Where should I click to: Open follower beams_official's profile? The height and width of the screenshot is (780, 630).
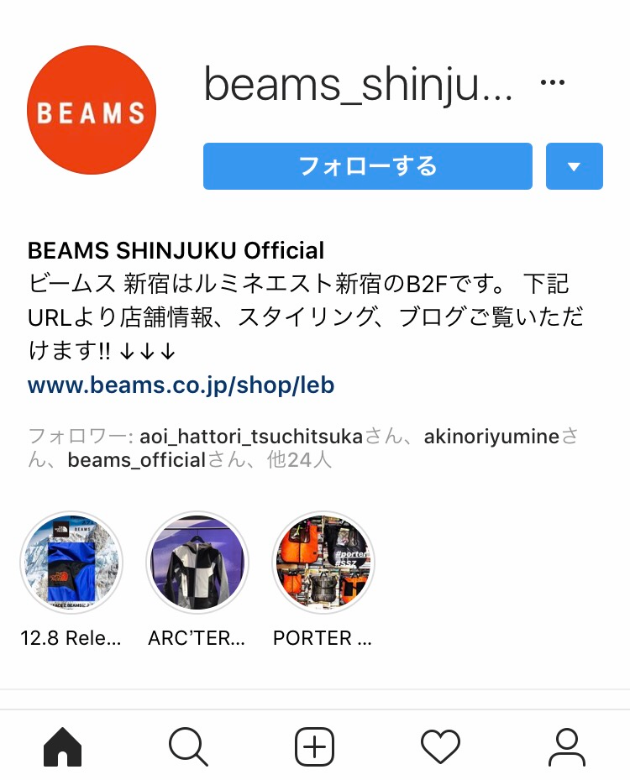point(136,460)
